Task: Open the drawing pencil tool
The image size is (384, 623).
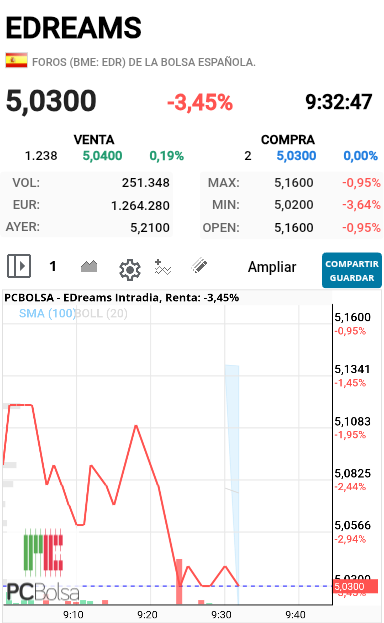Action: 200,266
